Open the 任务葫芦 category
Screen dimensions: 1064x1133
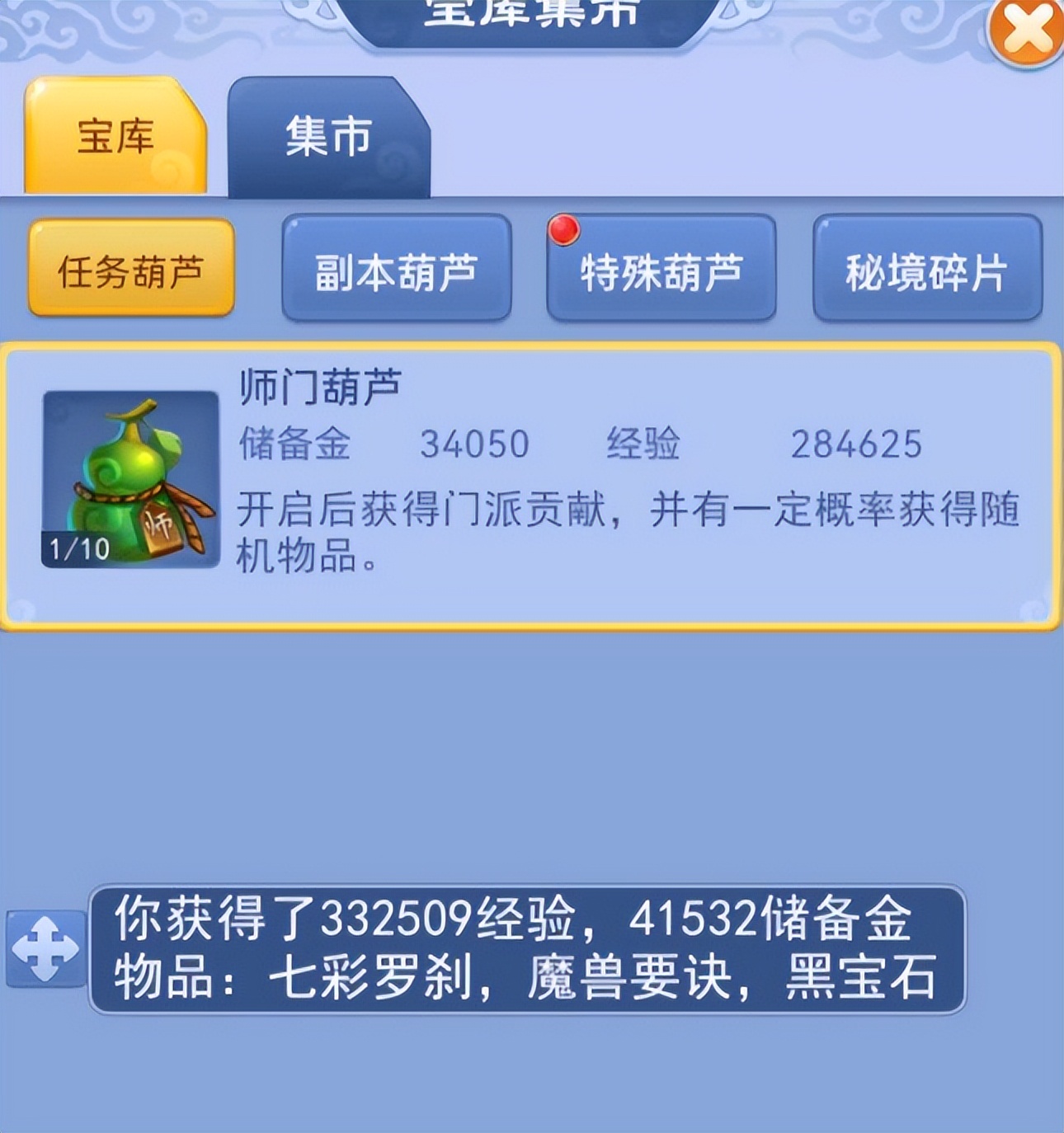coord(132,270)
